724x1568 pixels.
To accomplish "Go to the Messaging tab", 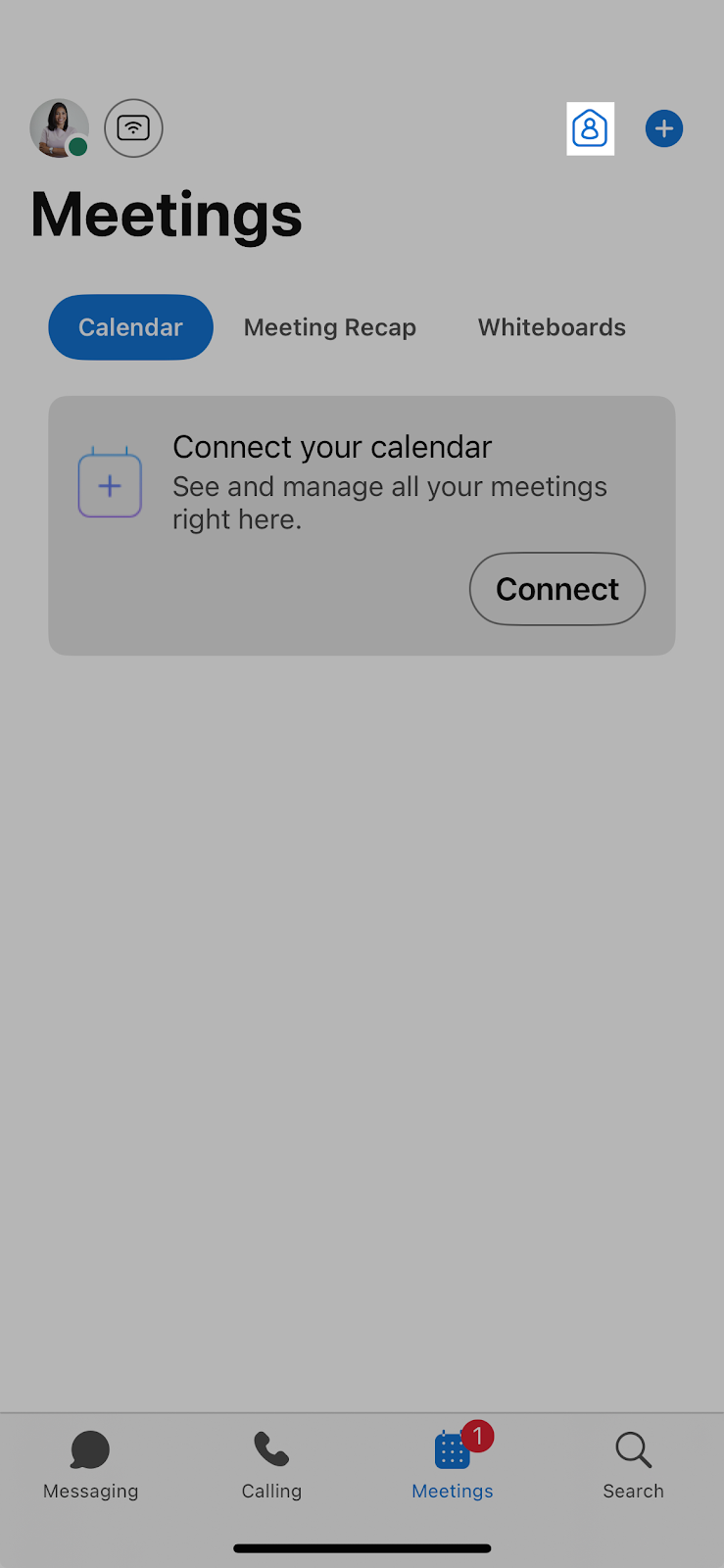I will (x=90, y=1465).
